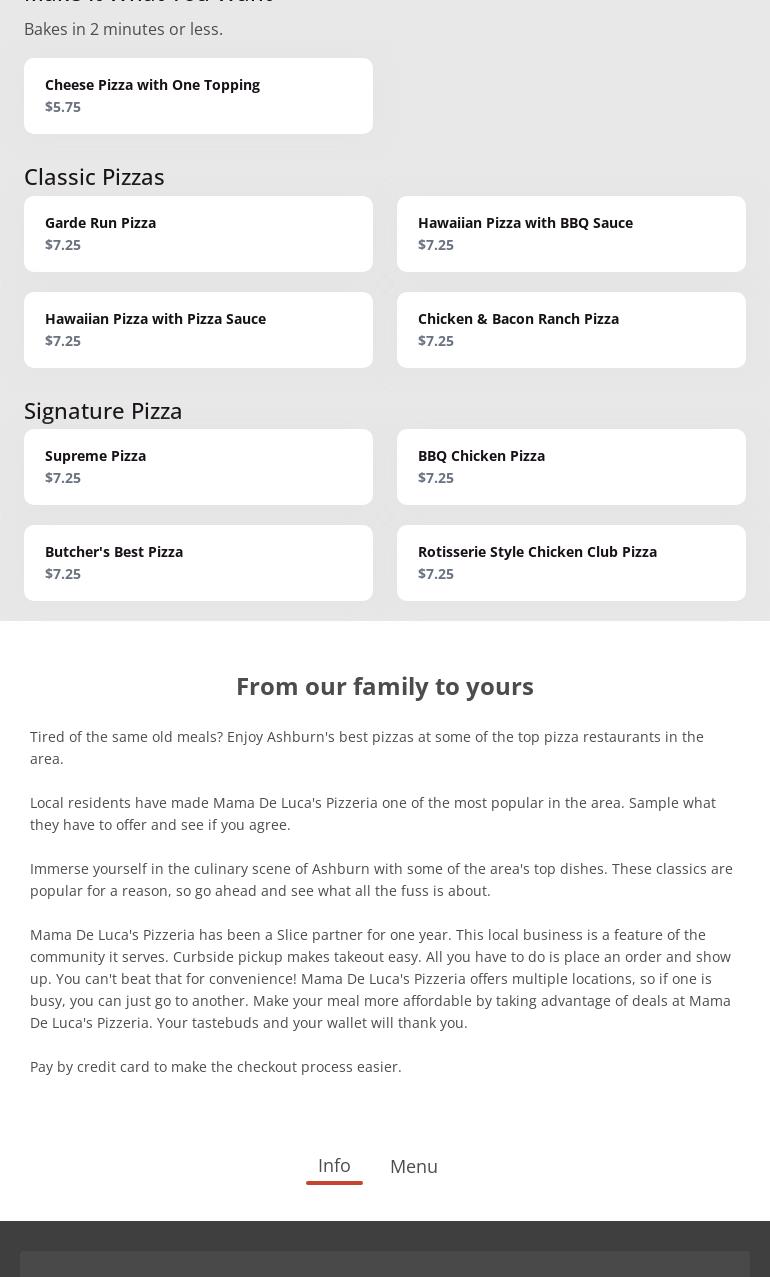Pick the Supreme Pizza from Signature Pizza
This screenshot has height=1277, width=770.
[198, 466]
